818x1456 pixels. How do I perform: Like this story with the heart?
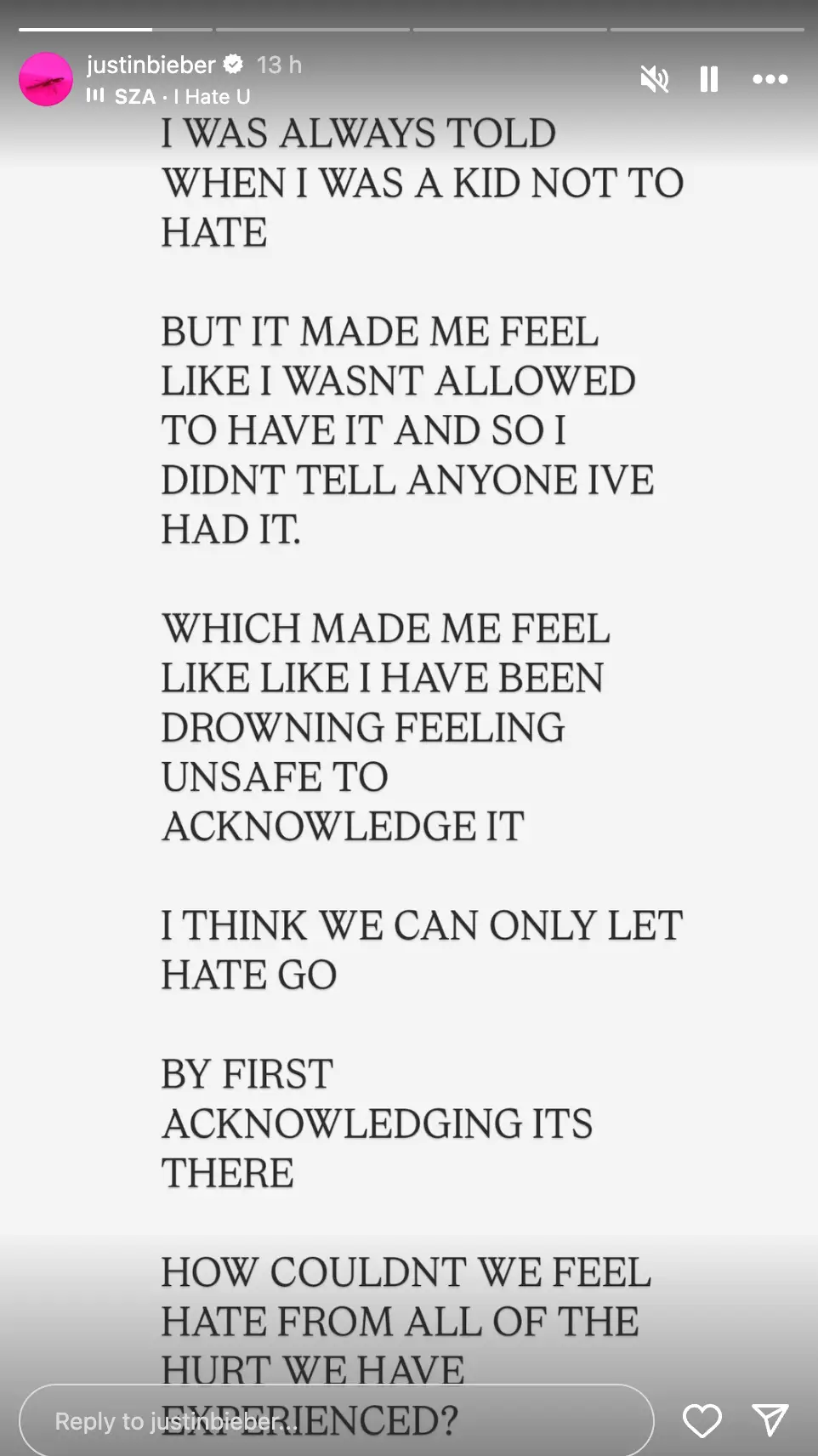click(x=702, y=1421)
